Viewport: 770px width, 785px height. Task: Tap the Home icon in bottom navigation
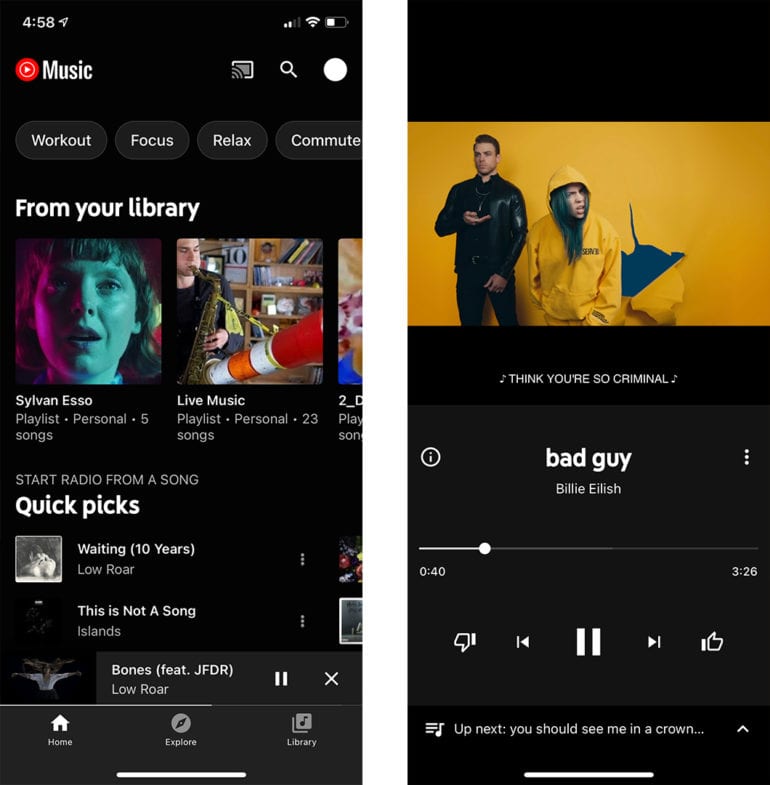60,728
